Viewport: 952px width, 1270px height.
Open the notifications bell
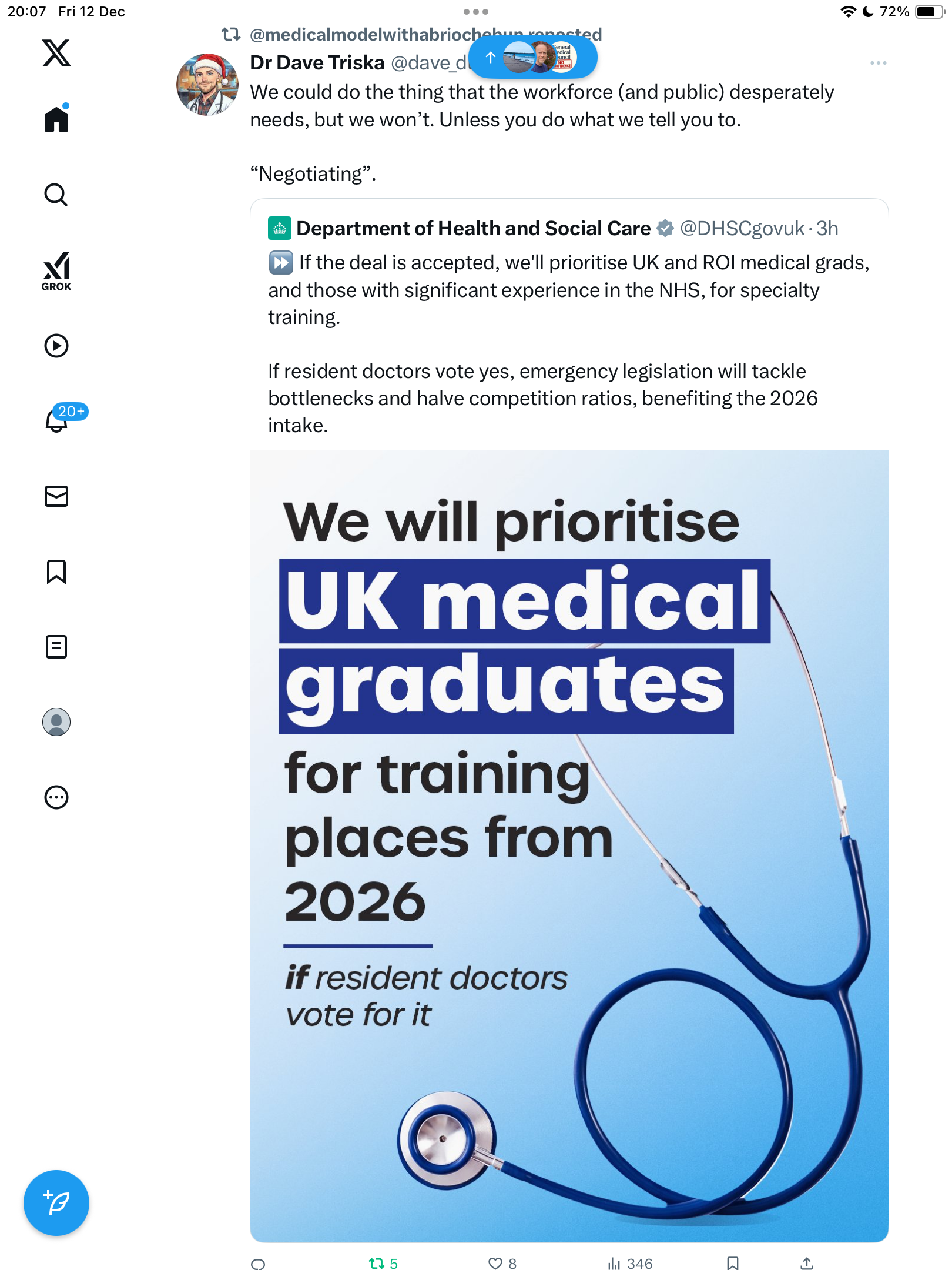[56, 420]
